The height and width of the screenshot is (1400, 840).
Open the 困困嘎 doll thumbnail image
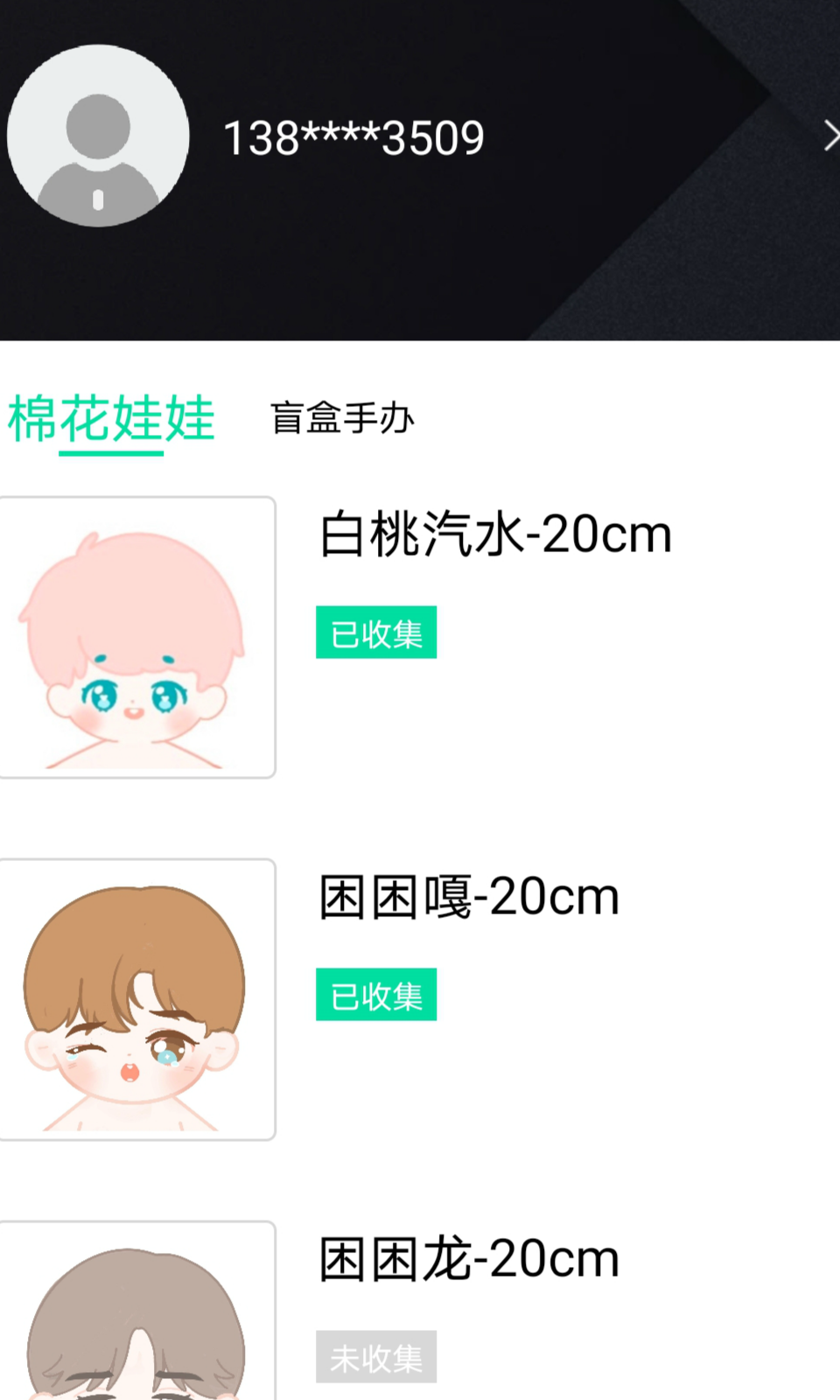pyautogui.click(x=137, y=996)
